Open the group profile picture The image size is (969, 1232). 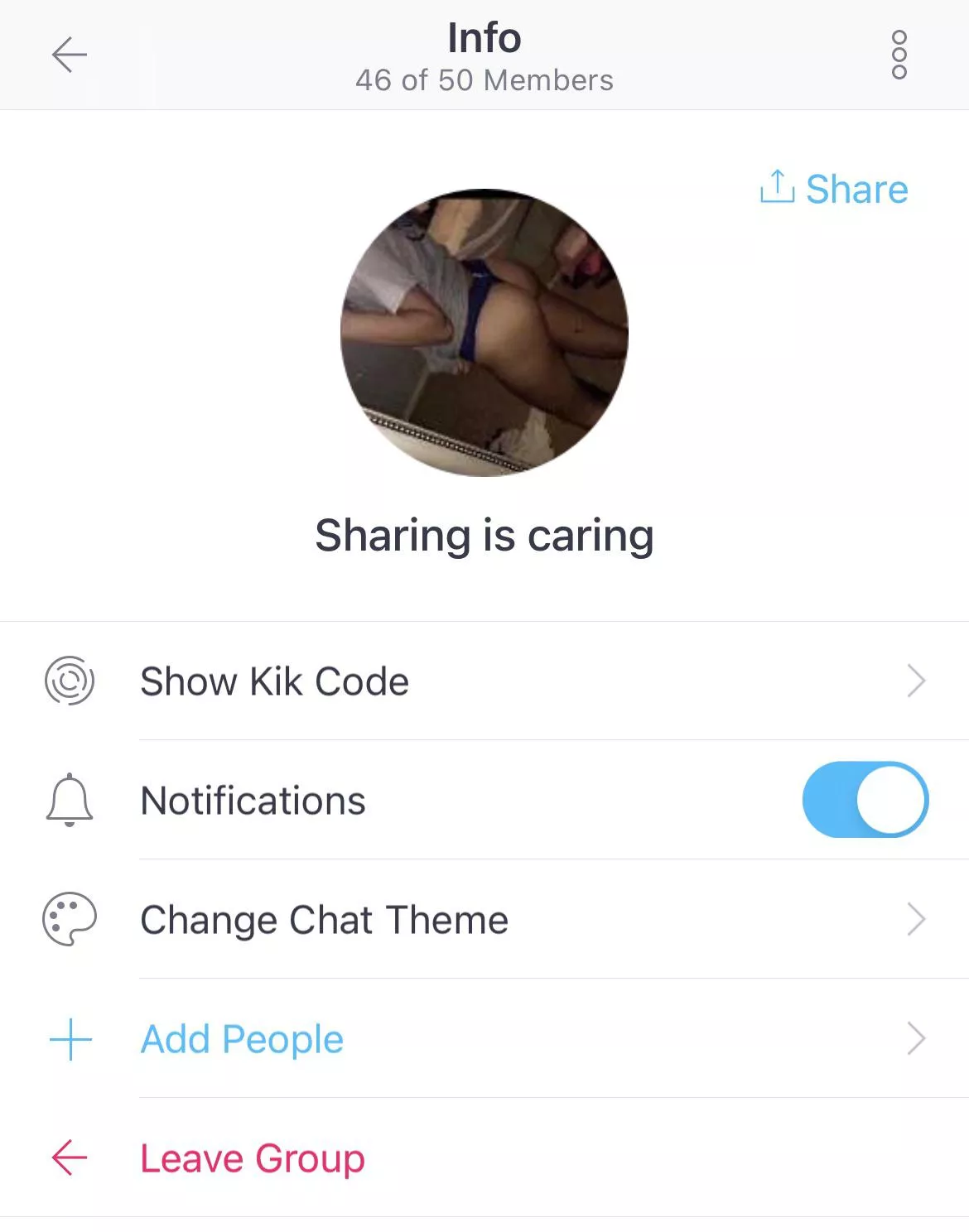pyautogui.click(x=485, y=333)
